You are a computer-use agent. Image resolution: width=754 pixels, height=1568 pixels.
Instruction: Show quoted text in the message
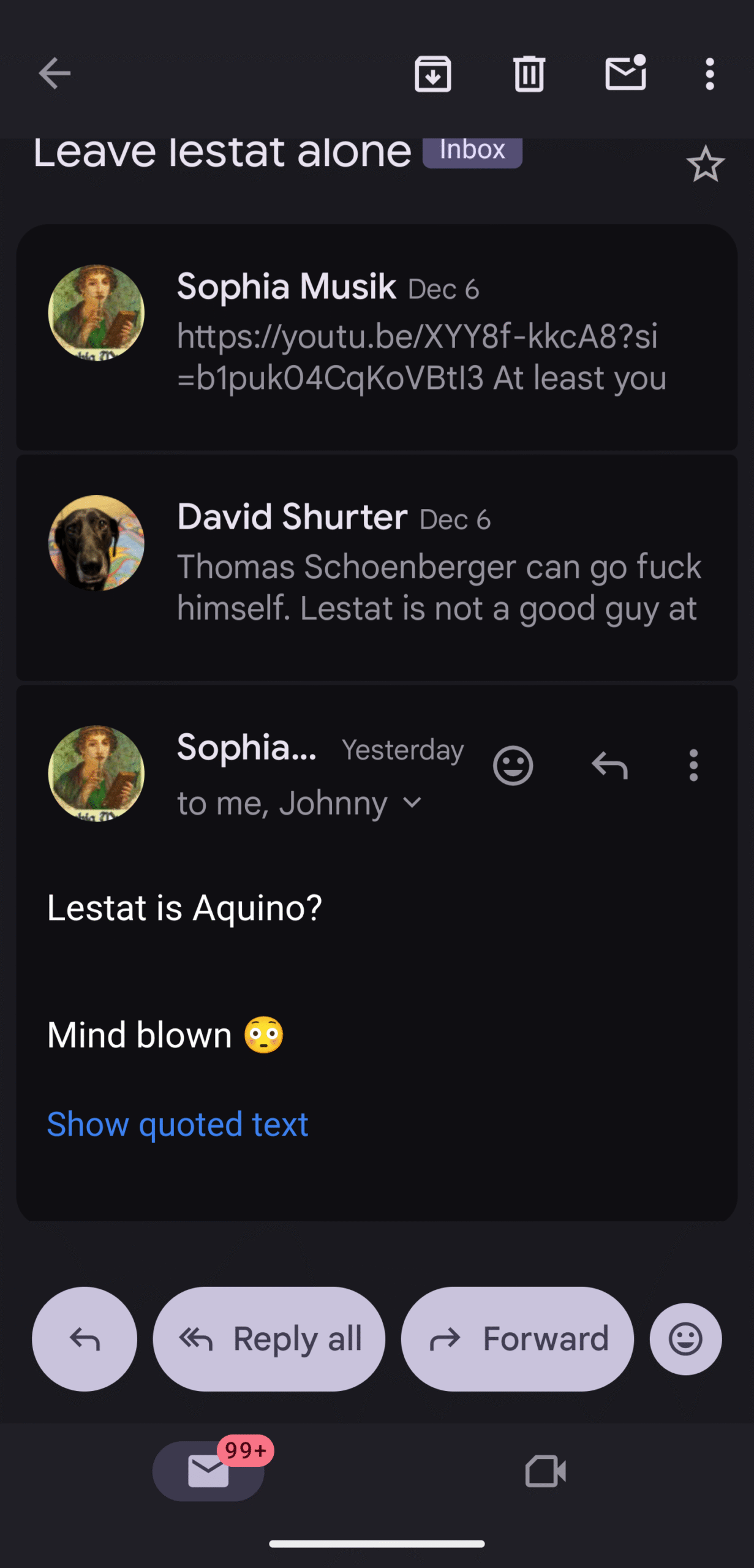pos(178,1125)
